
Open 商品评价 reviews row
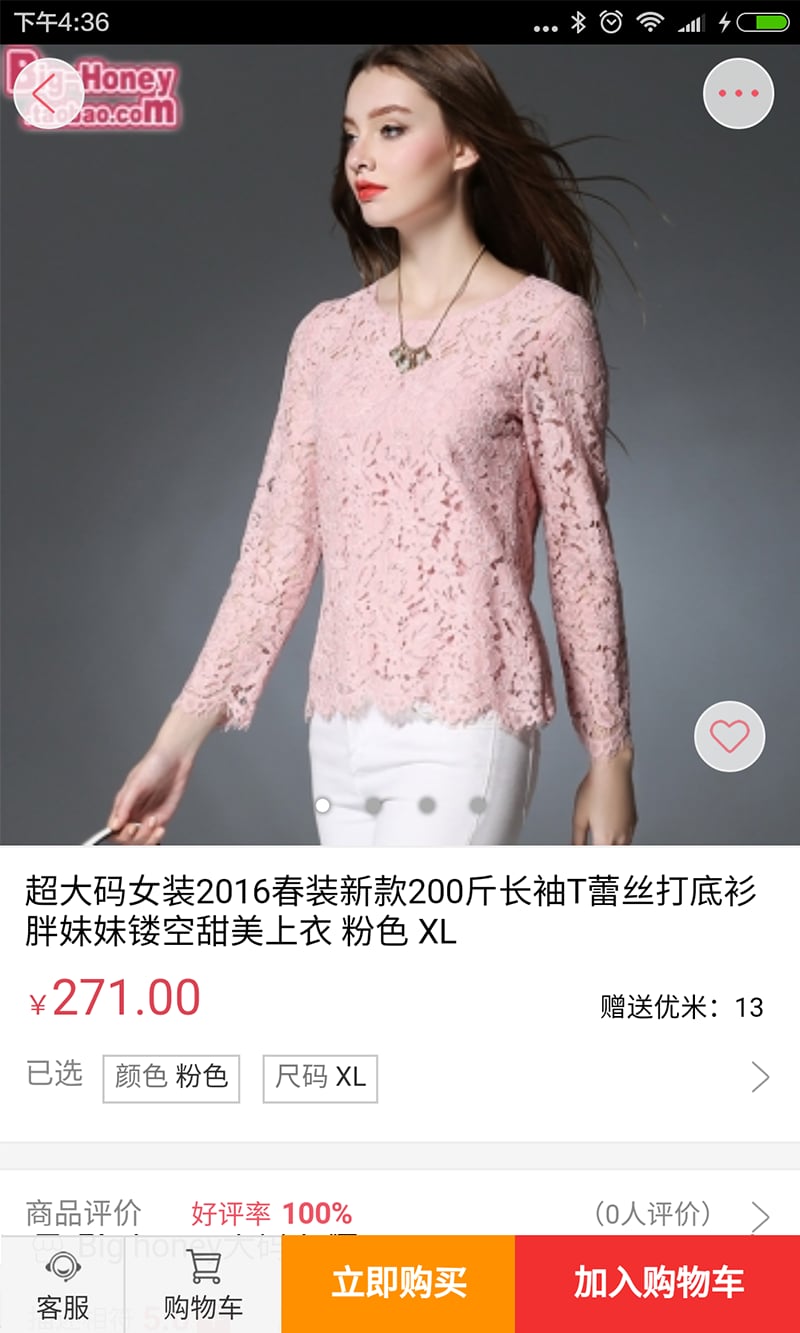[400, 1215]
